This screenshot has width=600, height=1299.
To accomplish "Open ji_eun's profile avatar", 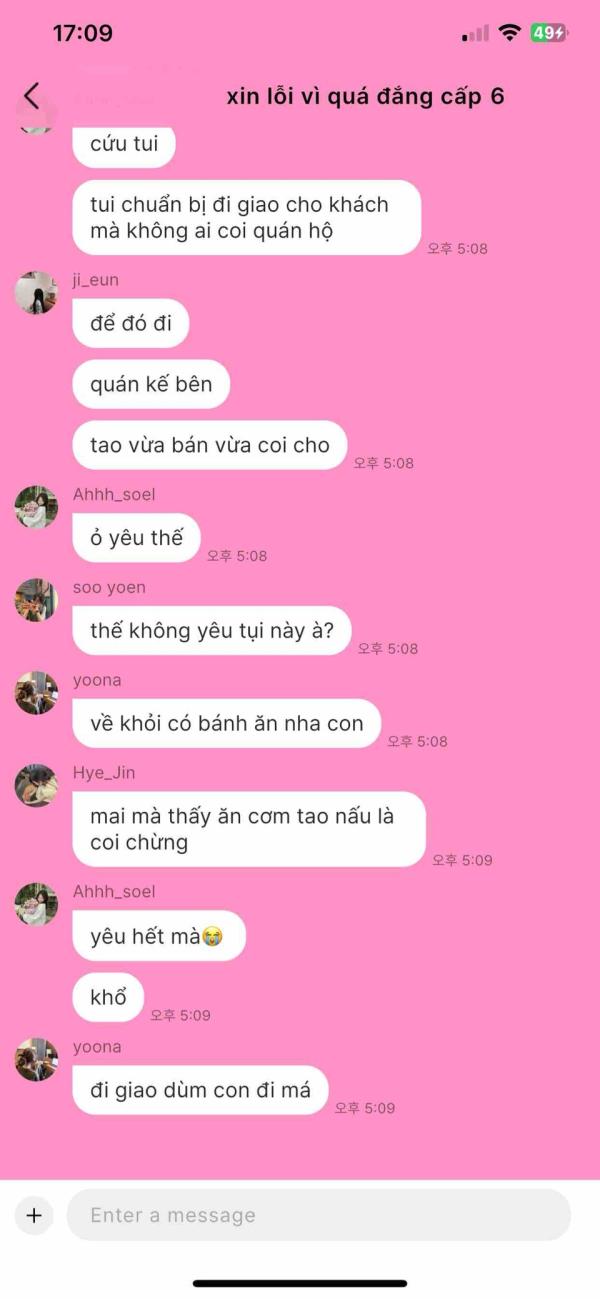I will point(36,293).
